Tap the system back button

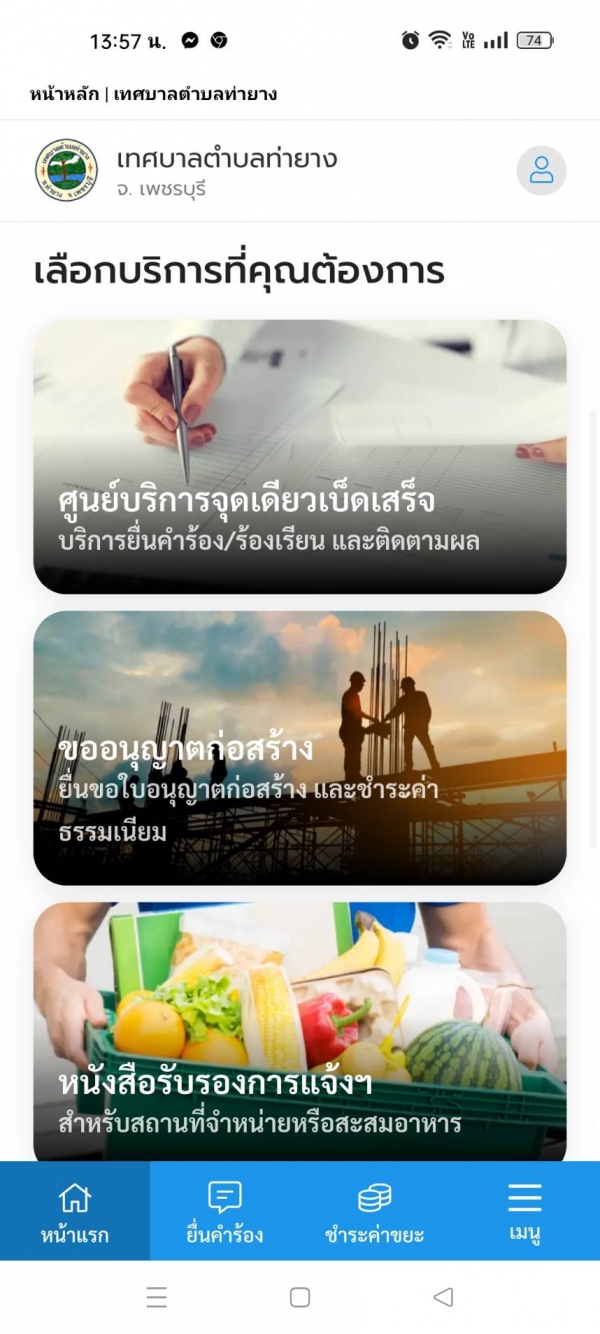coord(443,1297)
